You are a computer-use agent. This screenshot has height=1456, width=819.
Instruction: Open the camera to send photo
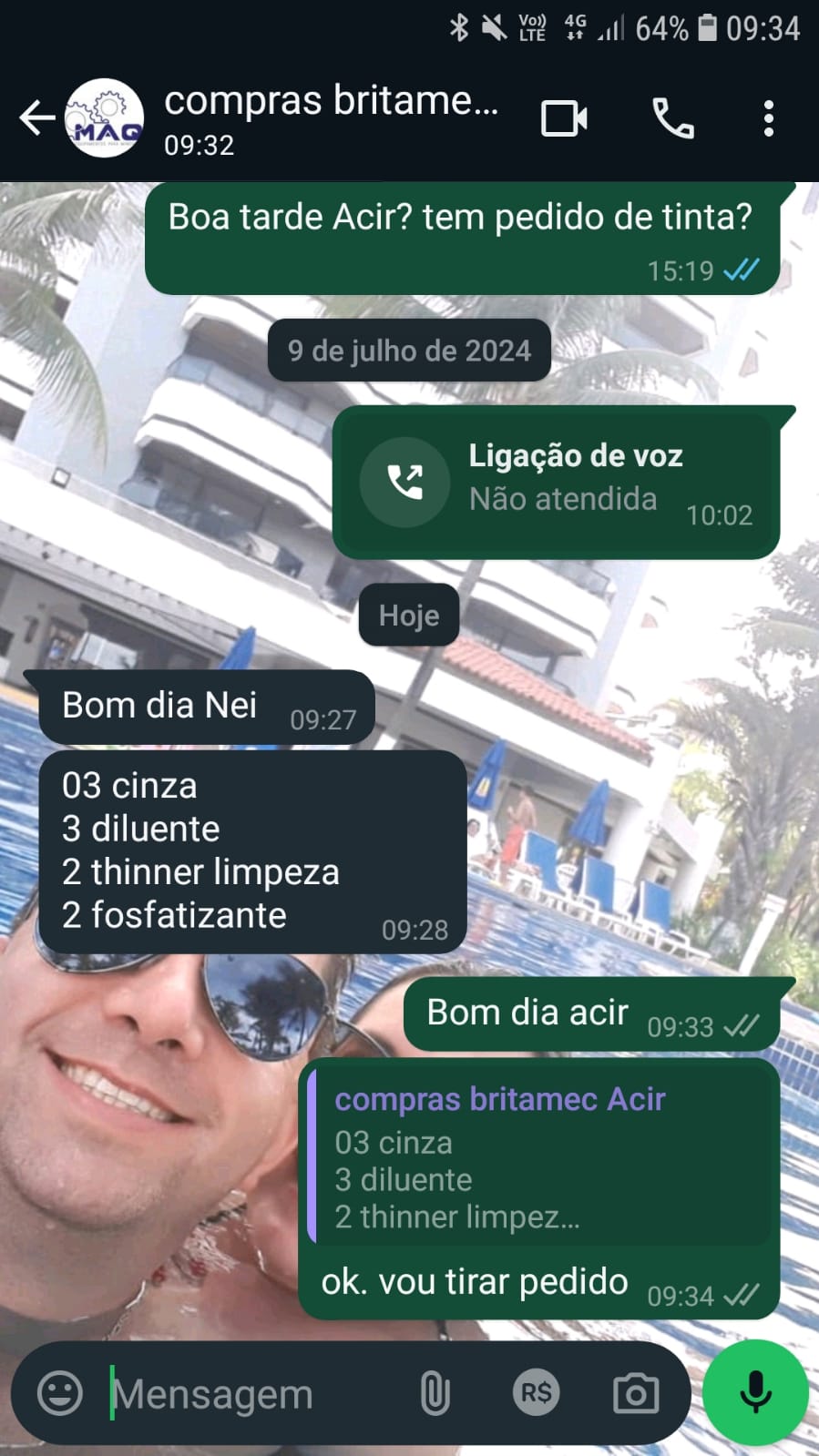pos(636,1393)
